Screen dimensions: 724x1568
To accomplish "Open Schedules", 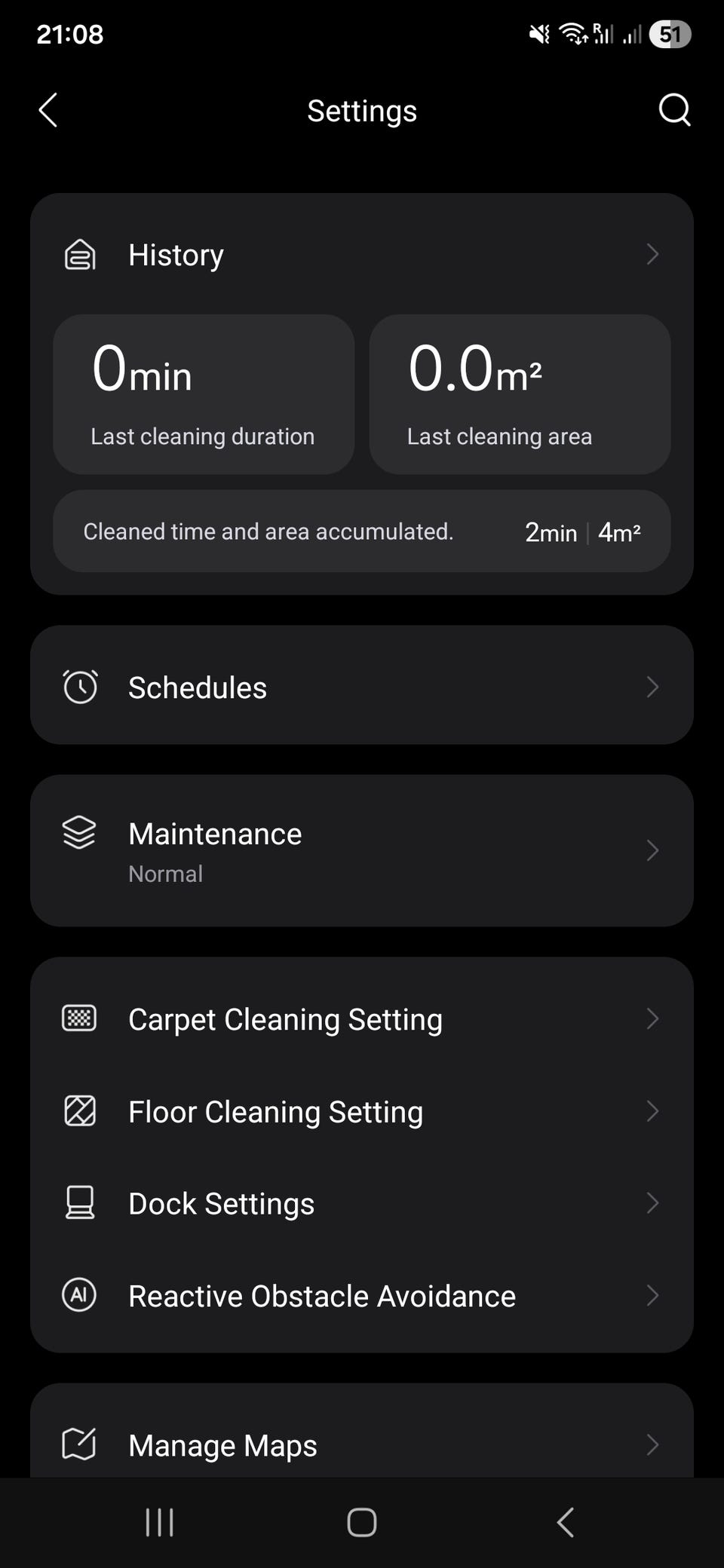I will [360, 687].
